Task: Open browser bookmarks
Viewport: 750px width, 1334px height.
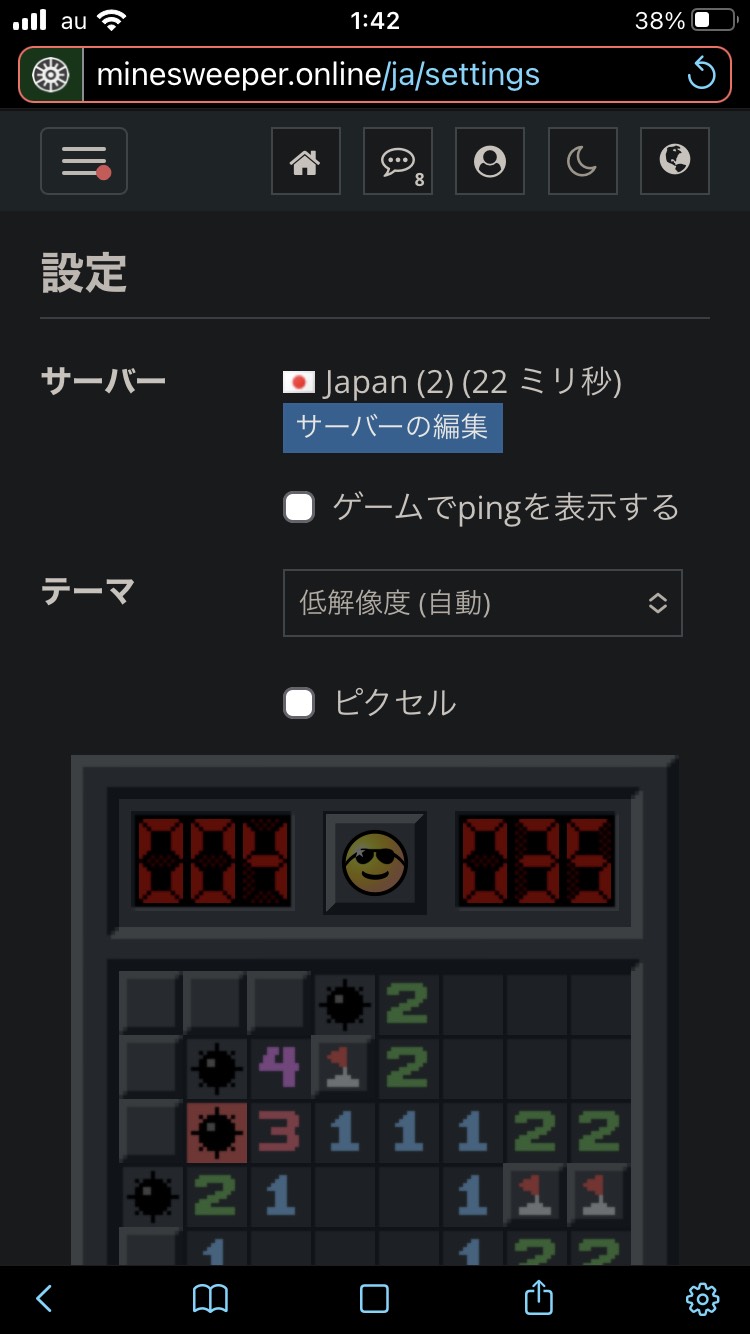Action: point(210,1298)
